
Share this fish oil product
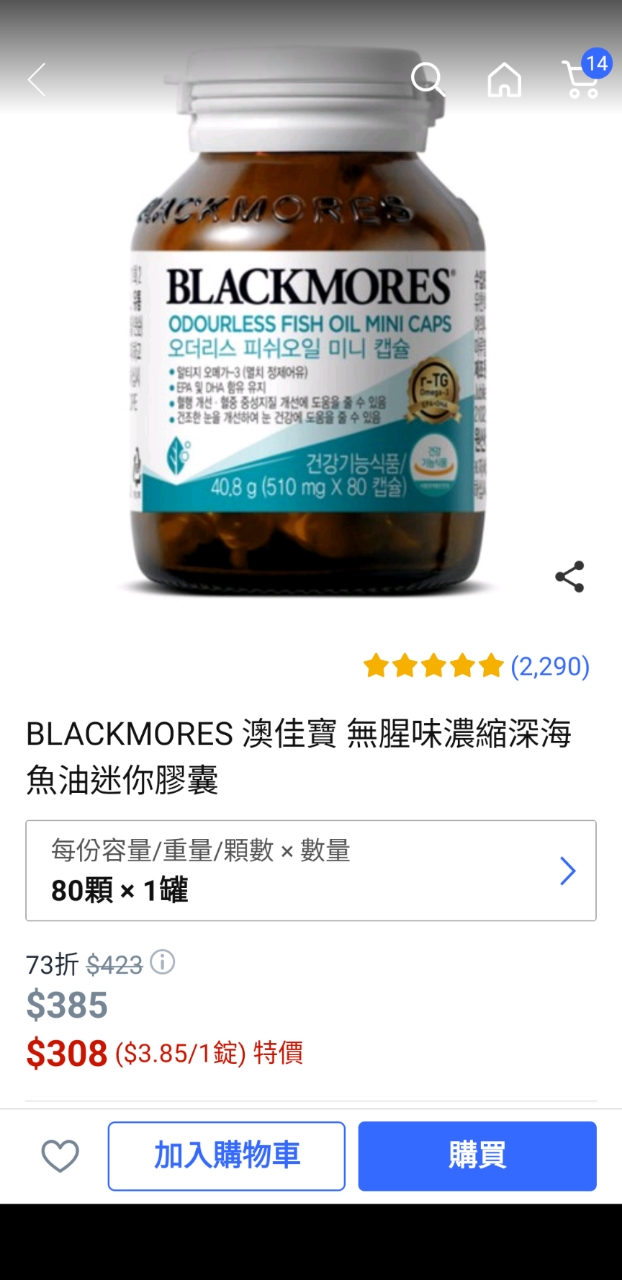pyautogui.click(x=569, y=577)
